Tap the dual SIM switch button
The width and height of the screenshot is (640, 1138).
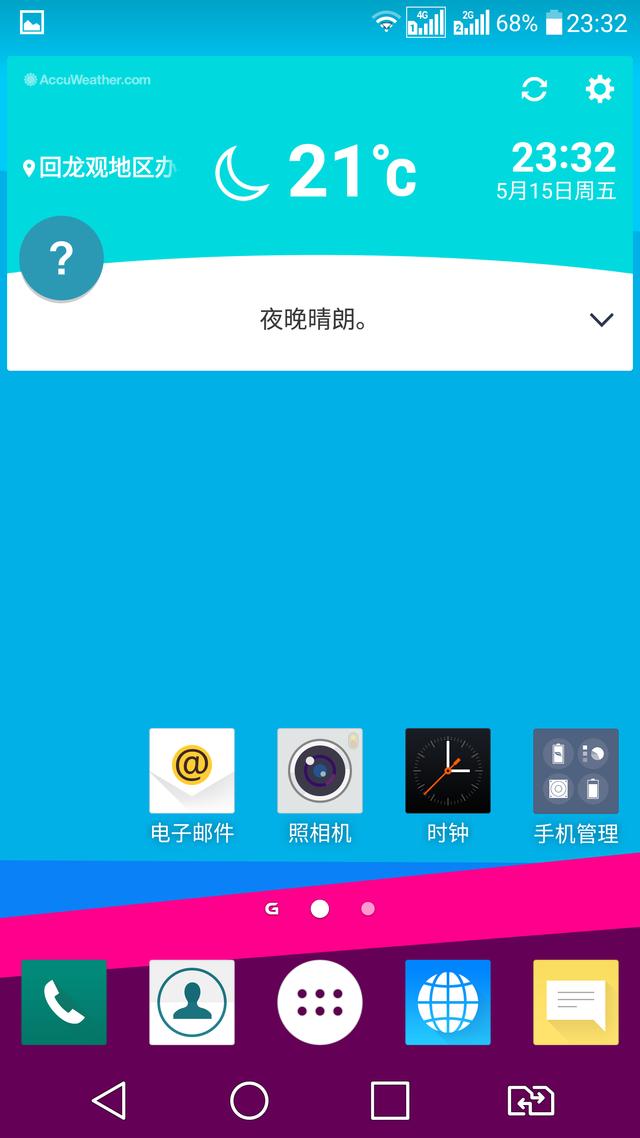[x=531, y=1101]
